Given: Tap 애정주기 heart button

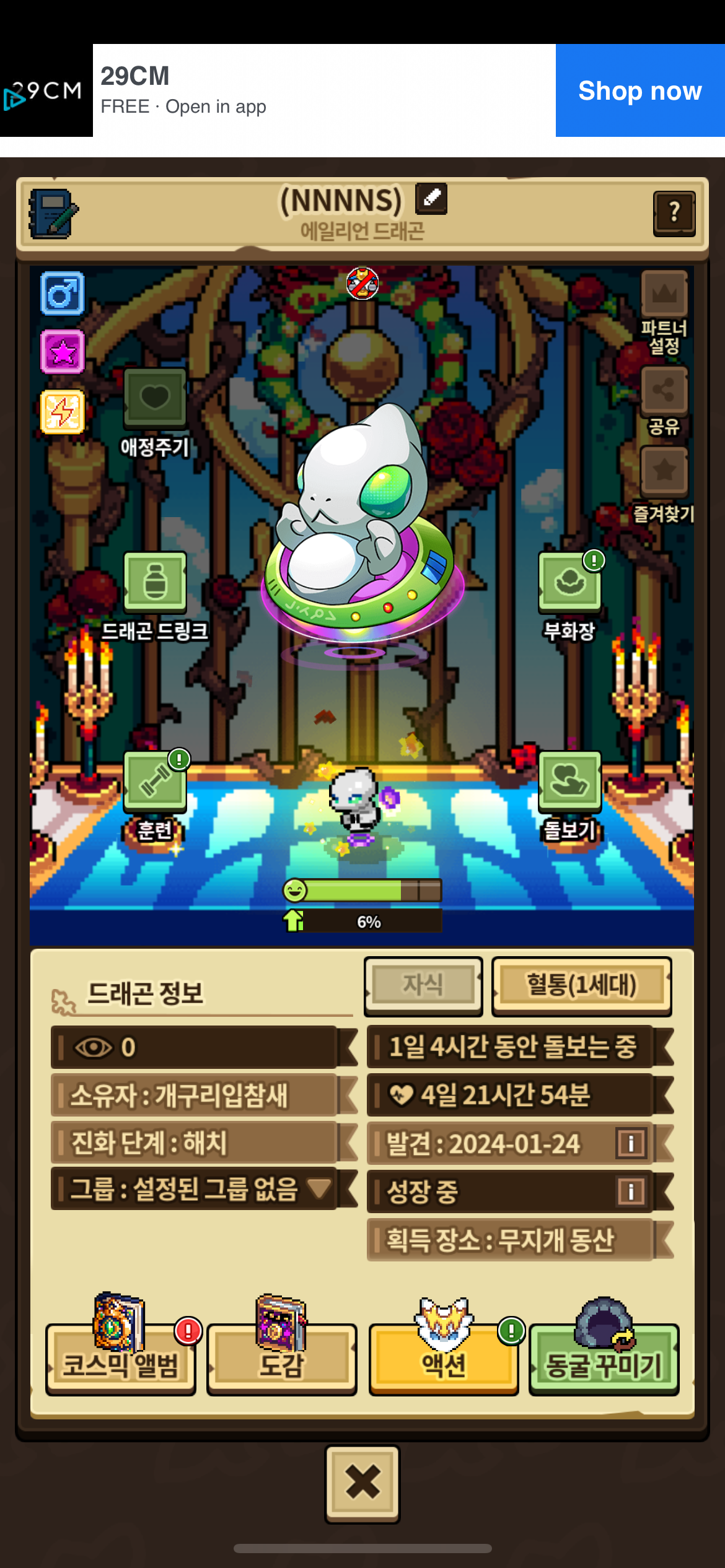Looking at the screenshot, I should tap(155, 398).
